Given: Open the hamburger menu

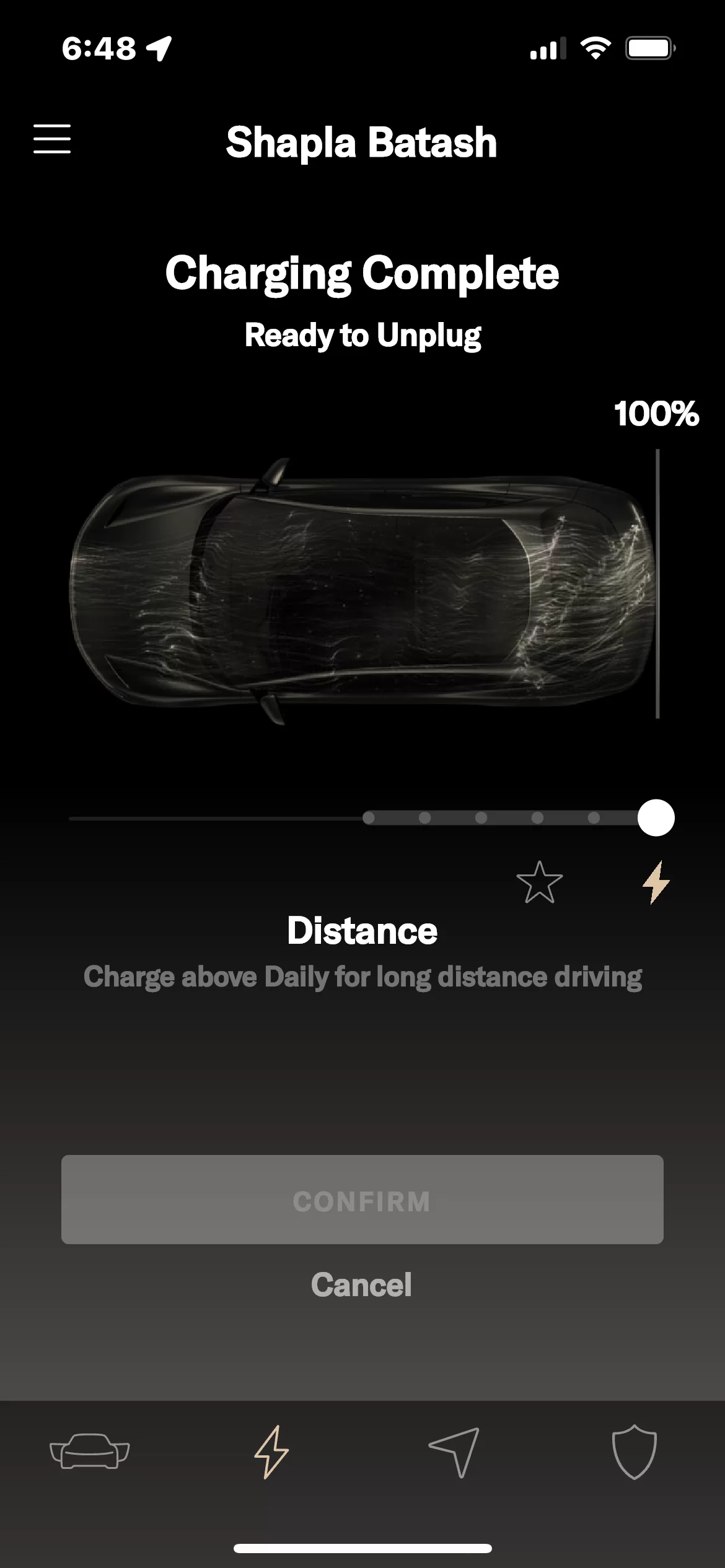Looking at the screenshot, I should 52,139.
